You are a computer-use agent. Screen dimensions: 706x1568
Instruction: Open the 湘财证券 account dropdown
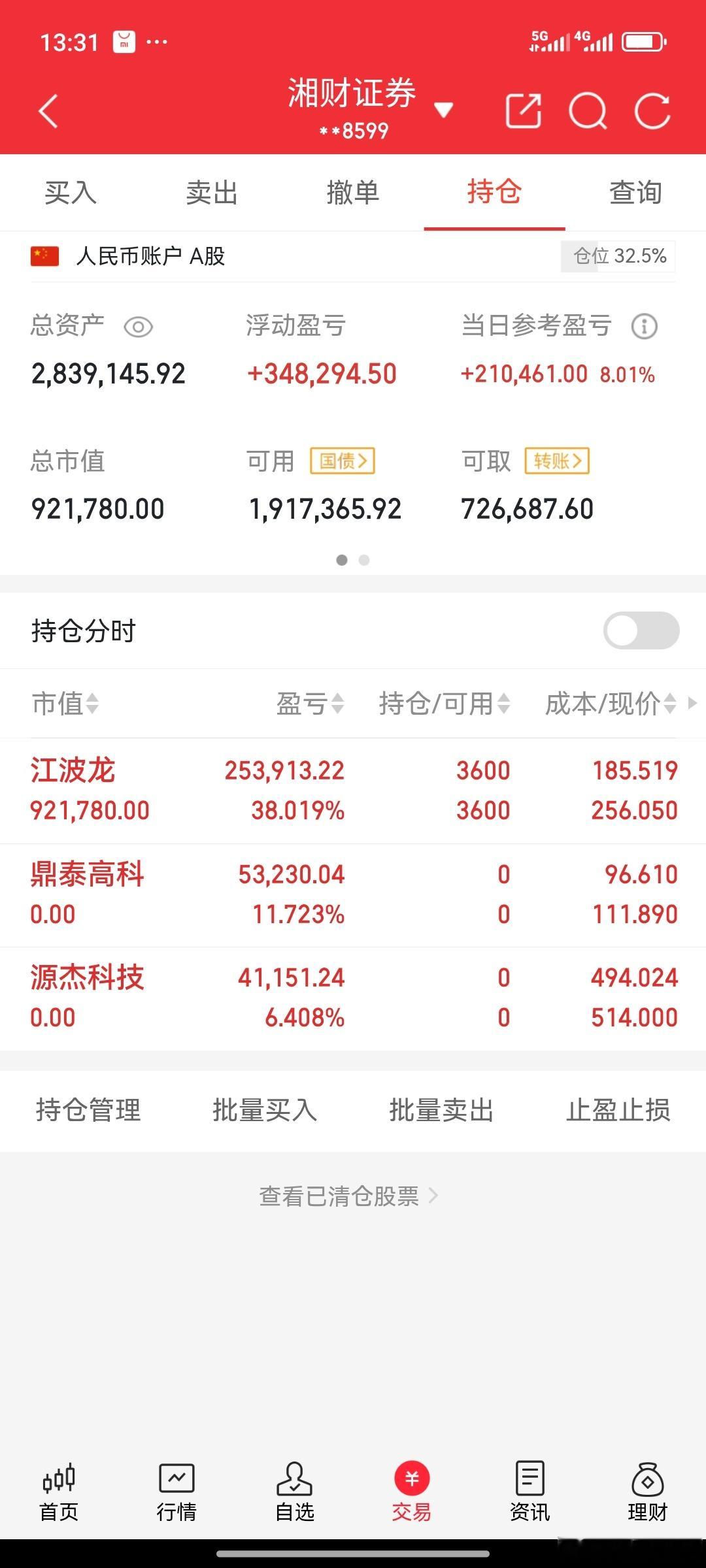[x=443, y=110]
